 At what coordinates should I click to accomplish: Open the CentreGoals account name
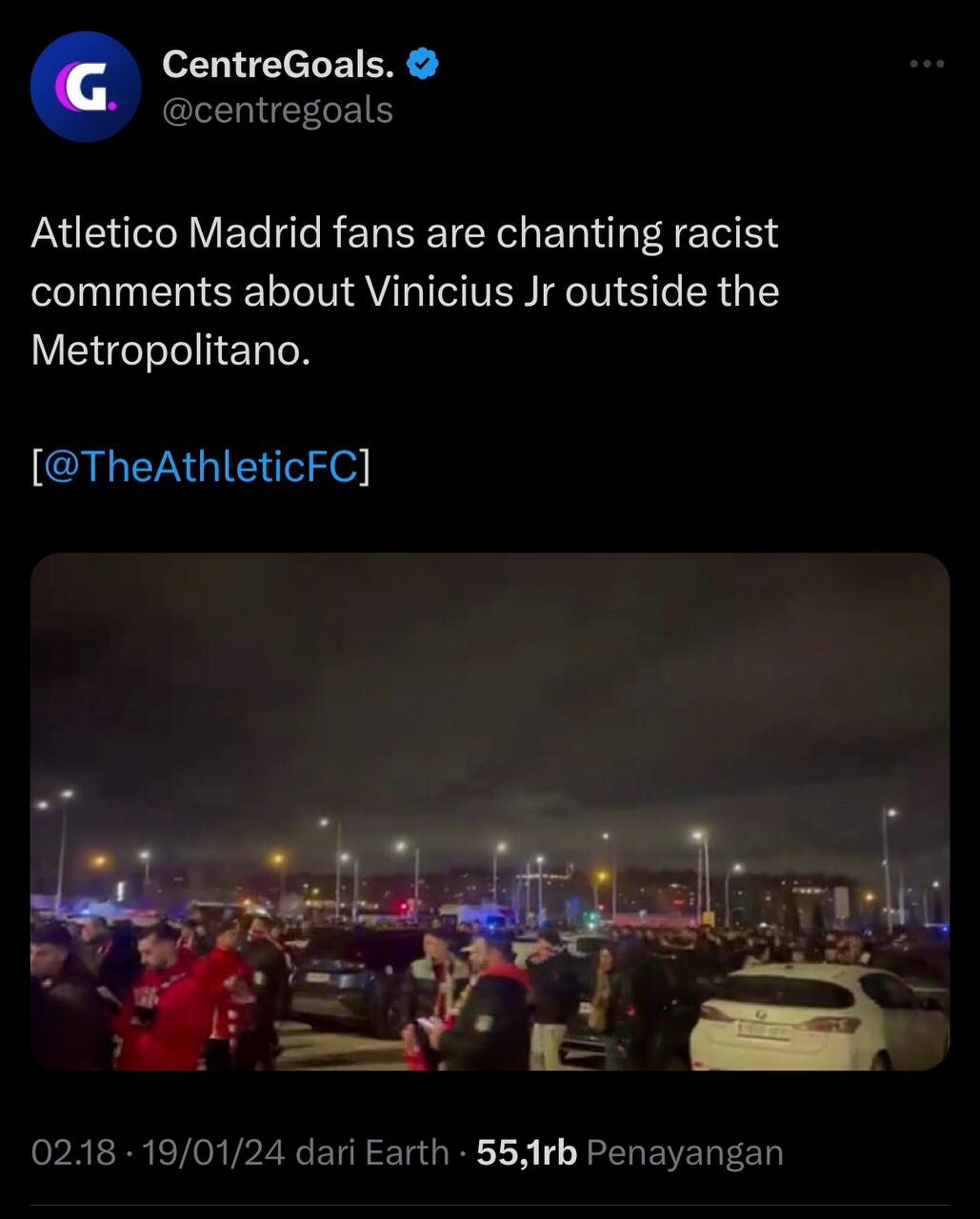[278, 65]
